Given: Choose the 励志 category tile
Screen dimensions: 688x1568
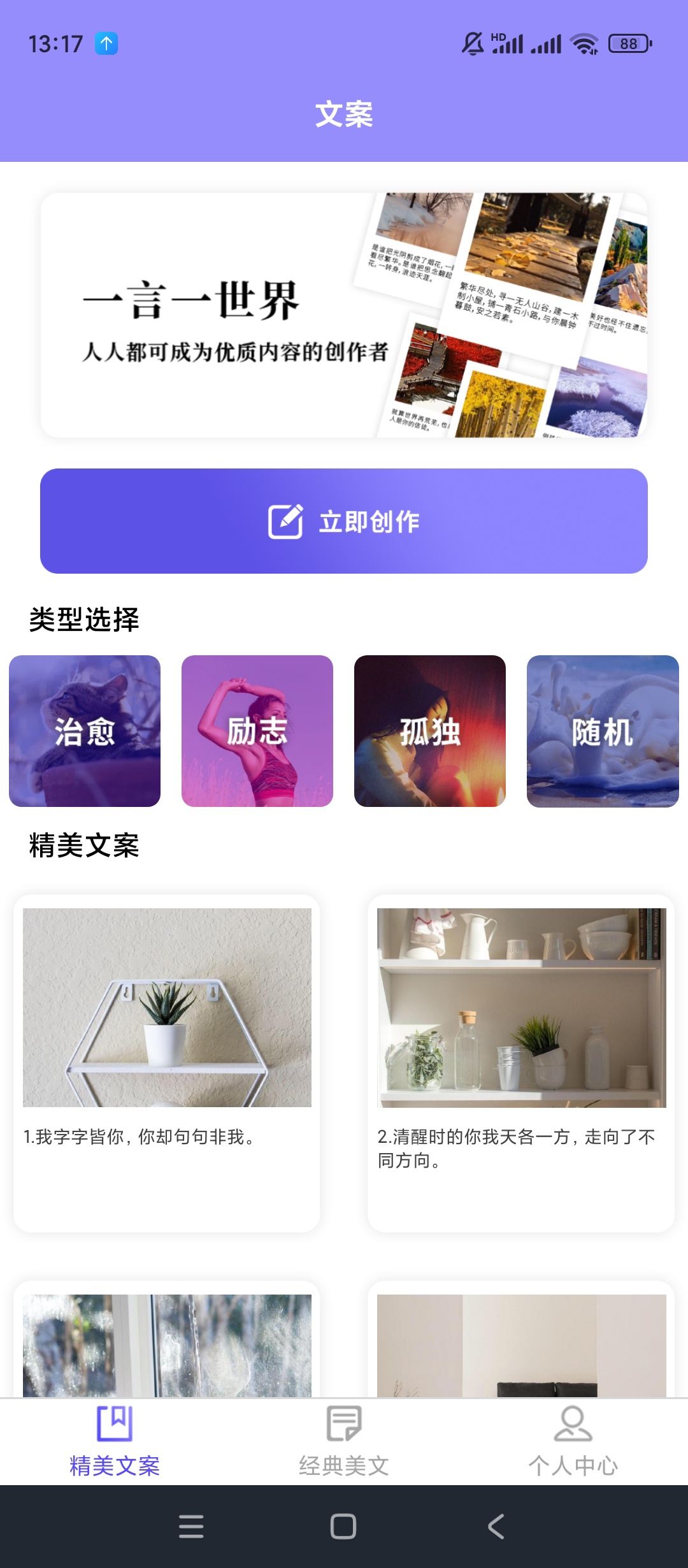Looking at the screenshot, I should pos(257,731).
